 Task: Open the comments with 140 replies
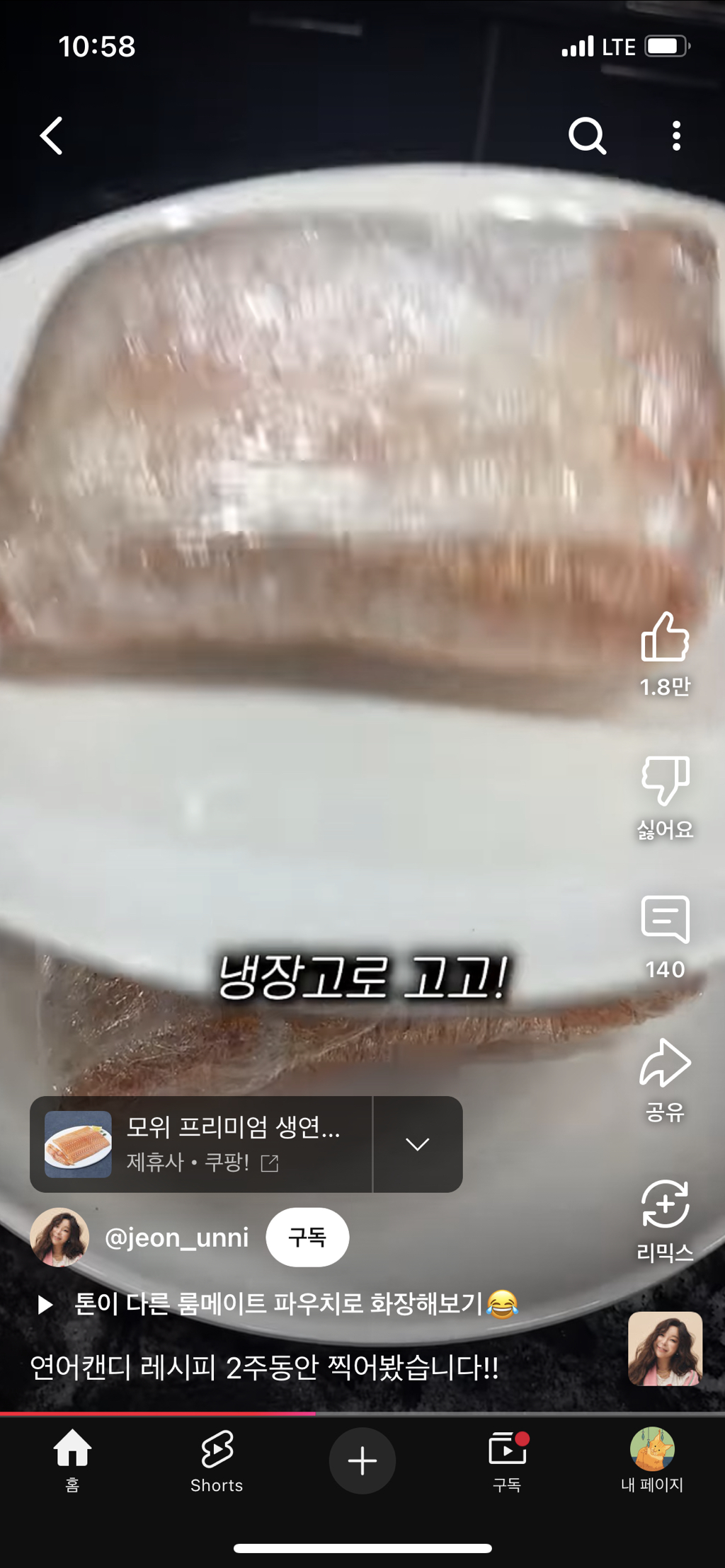point(665,921)
